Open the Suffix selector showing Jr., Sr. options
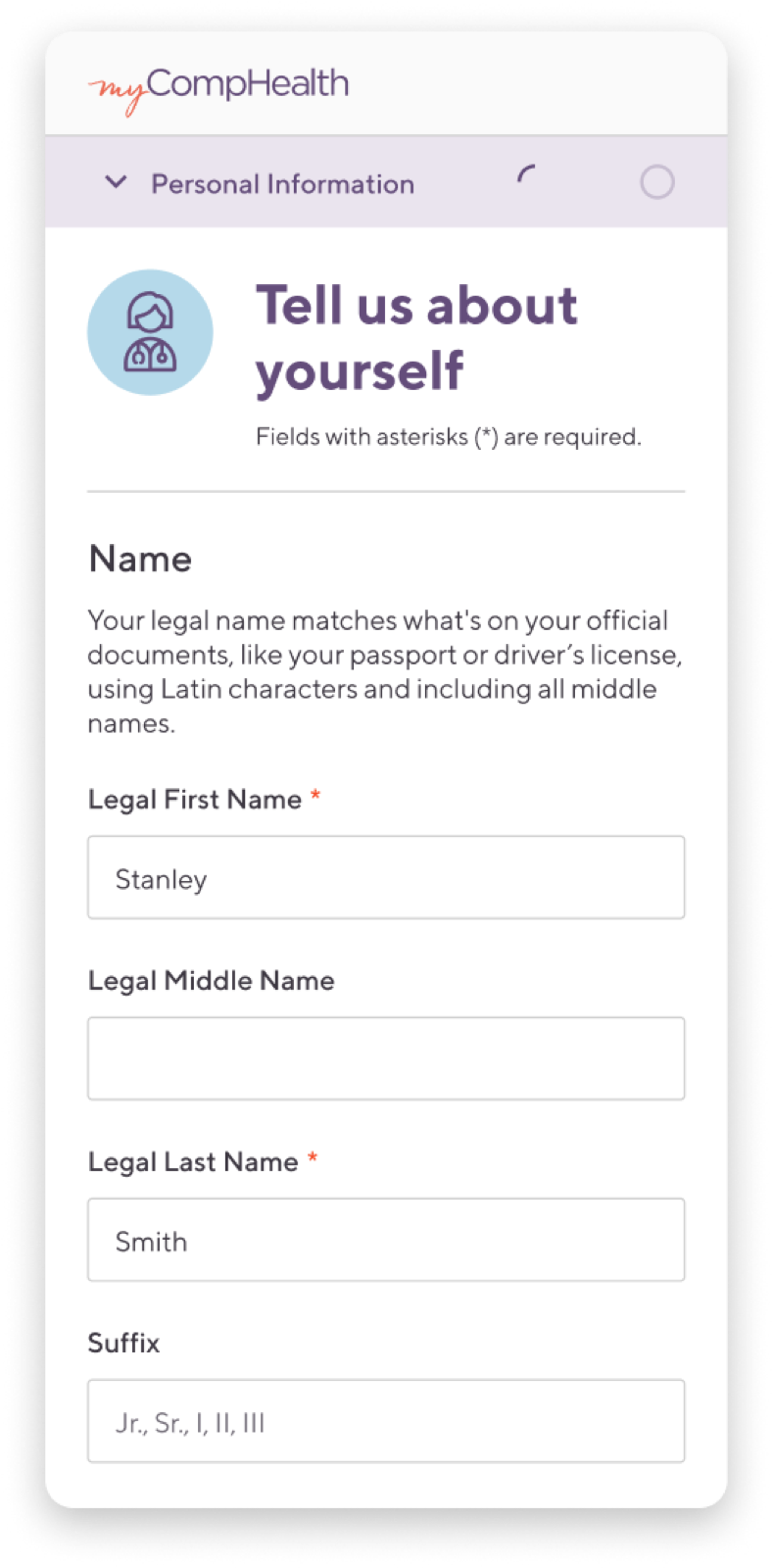The height and width of the screenshot is (1568, 773). [386, 1420]
